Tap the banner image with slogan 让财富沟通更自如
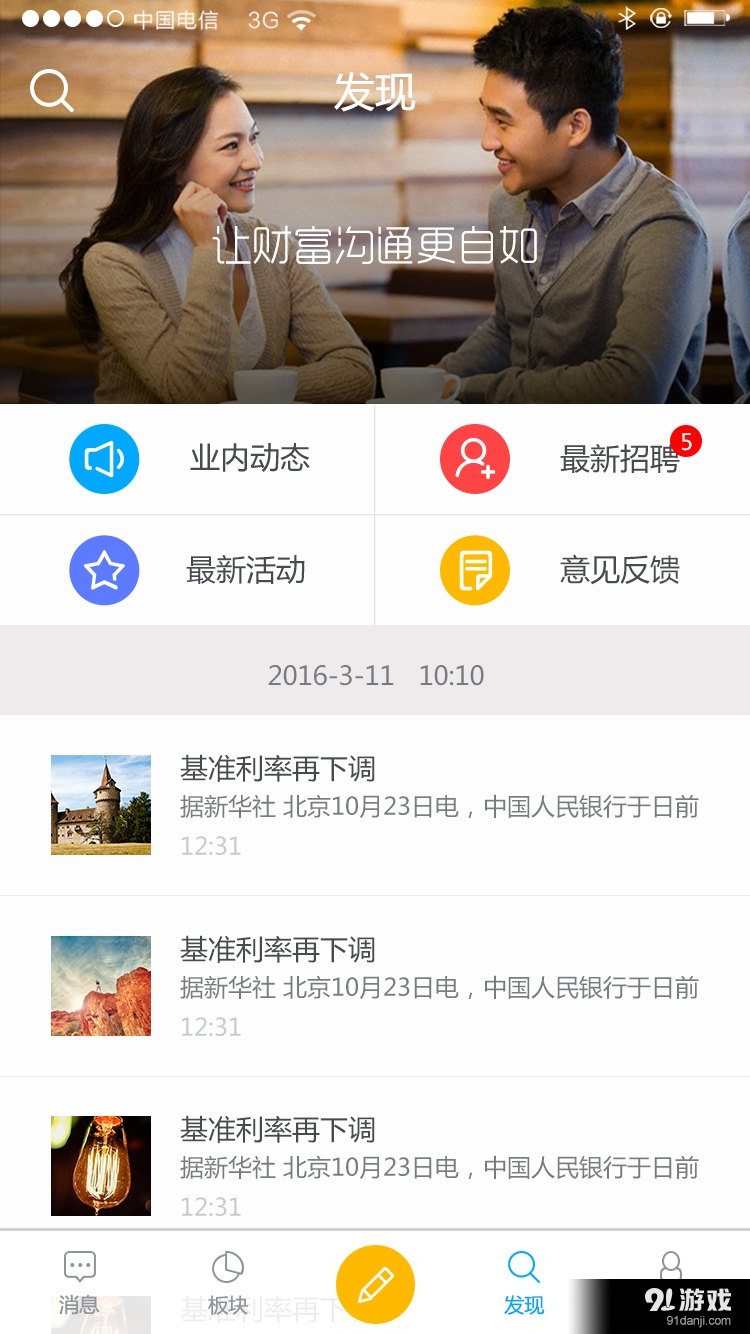Screen dimensions: 750x1334 pyautogui.click(x=375, y=248)
